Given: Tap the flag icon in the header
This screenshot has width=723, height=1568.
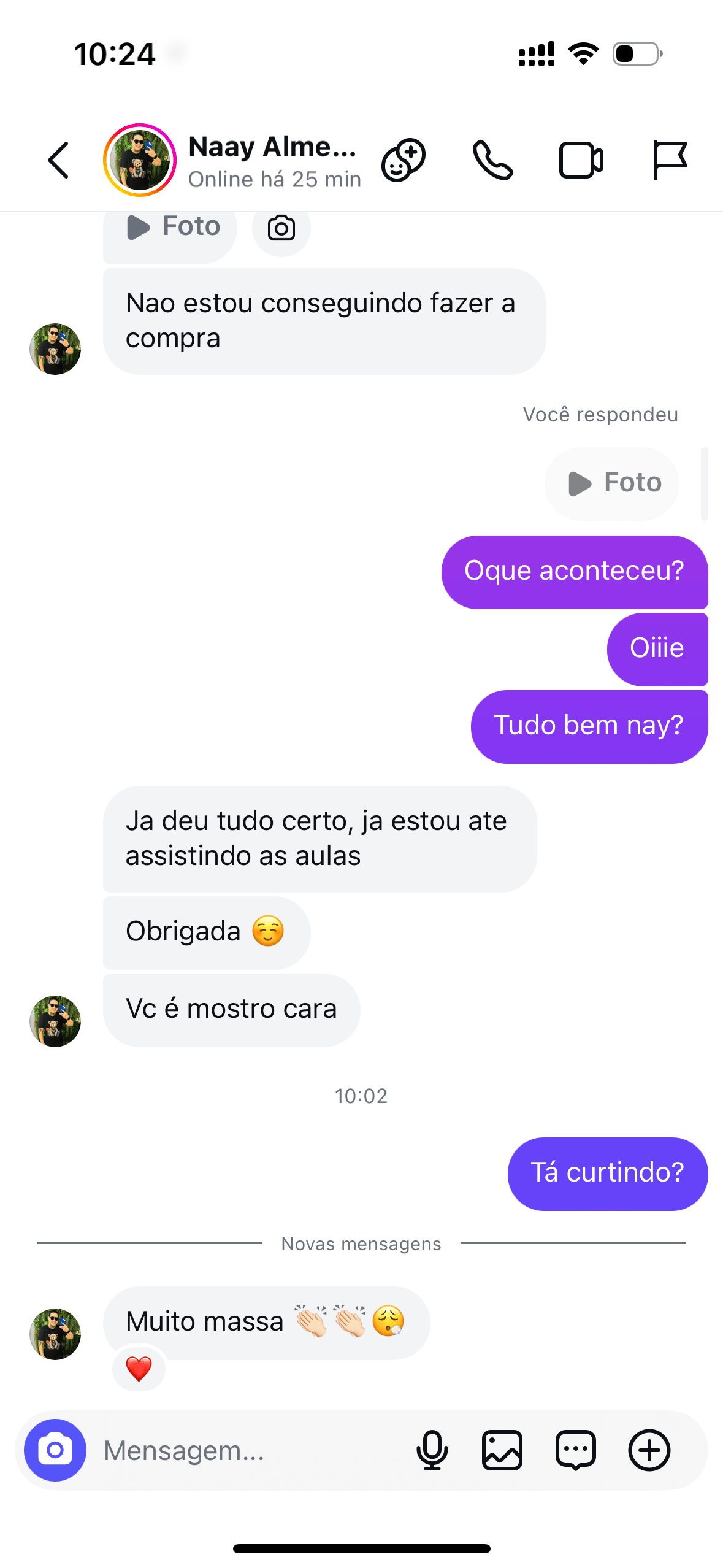Looking at the screenshot, I should 669,161.
